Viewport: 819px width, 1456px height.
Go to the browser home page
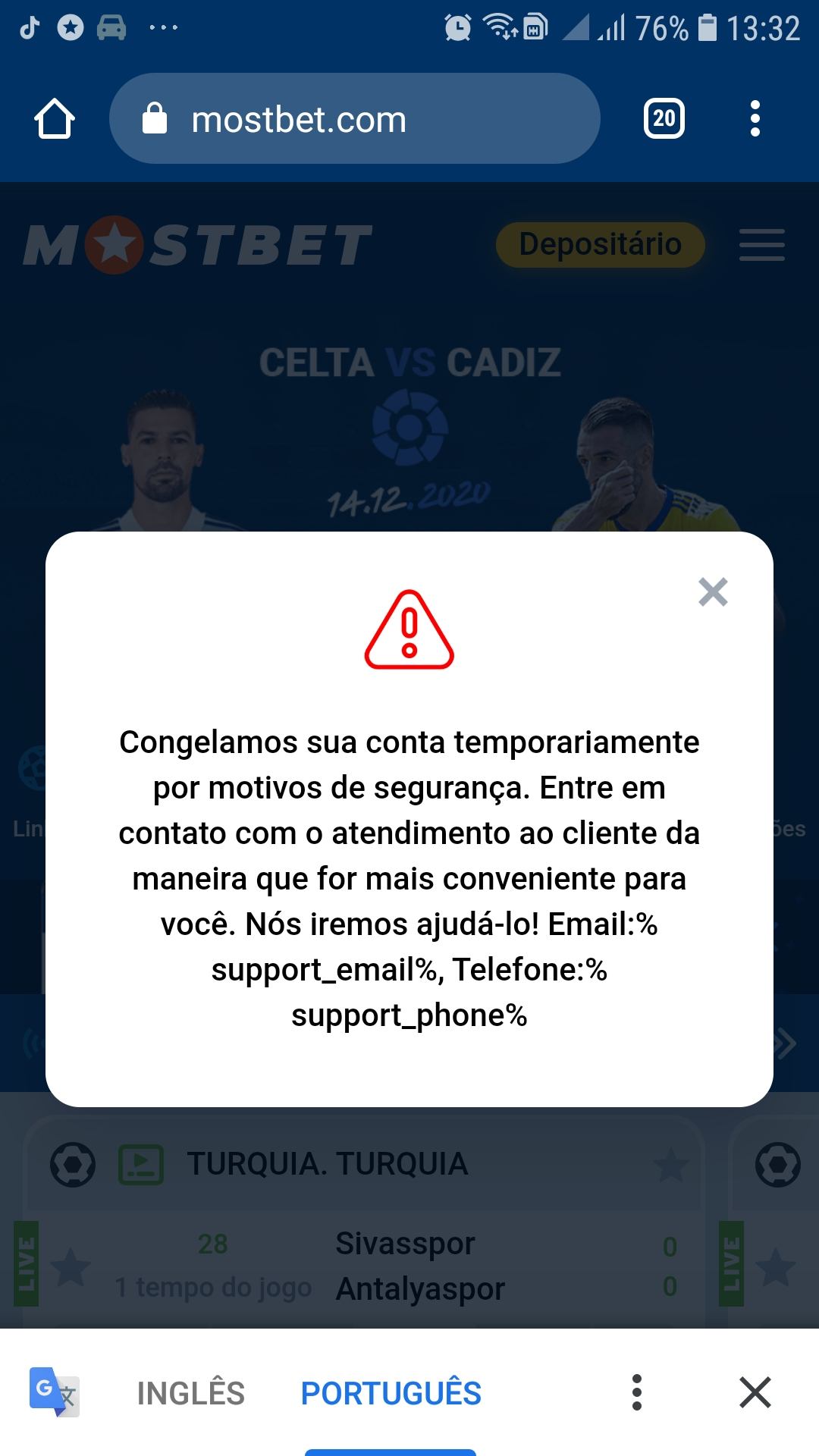[55, 119]
